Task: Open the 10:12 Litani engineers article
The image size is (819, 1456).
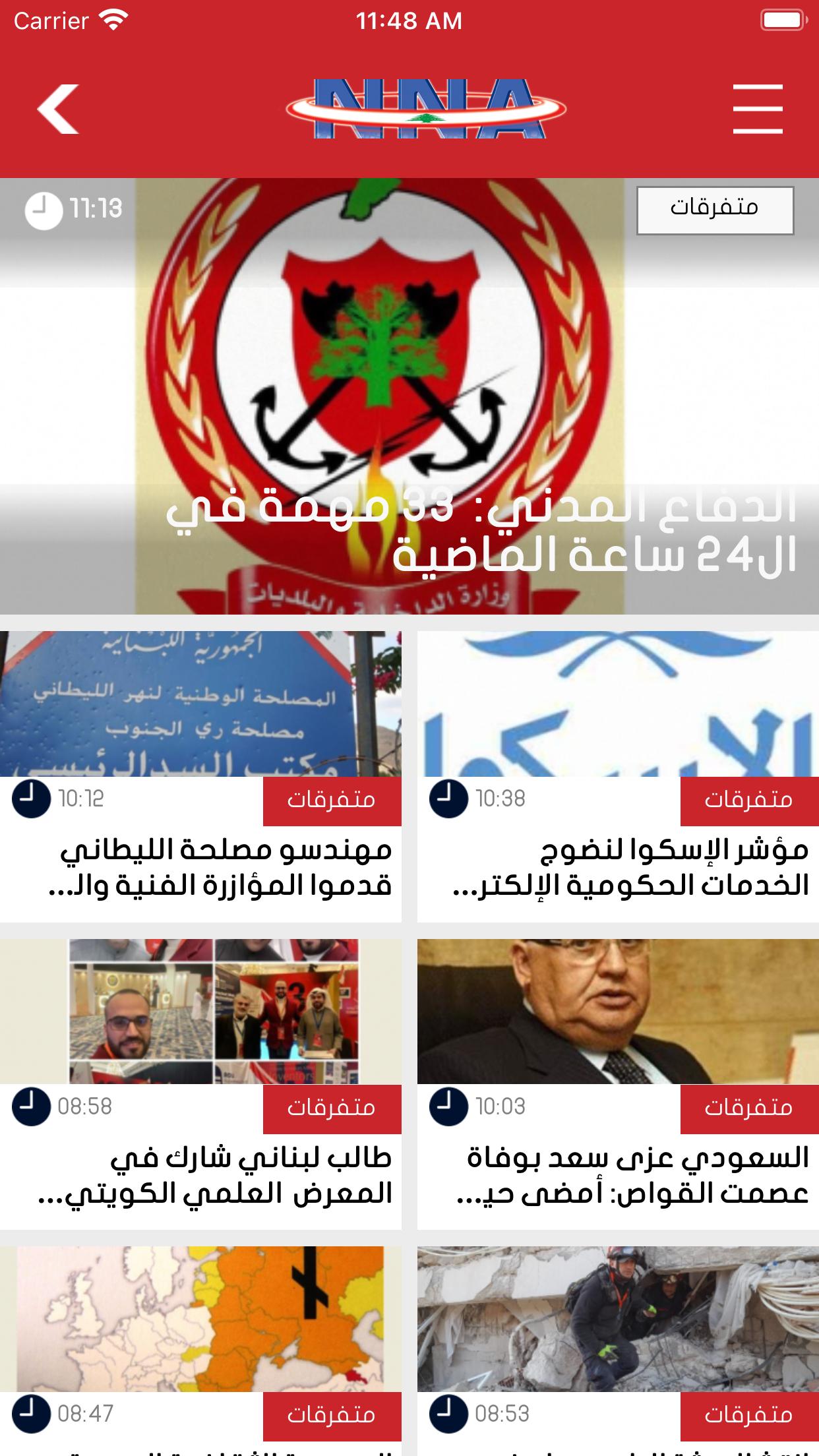Action: (x=200, y=867)
